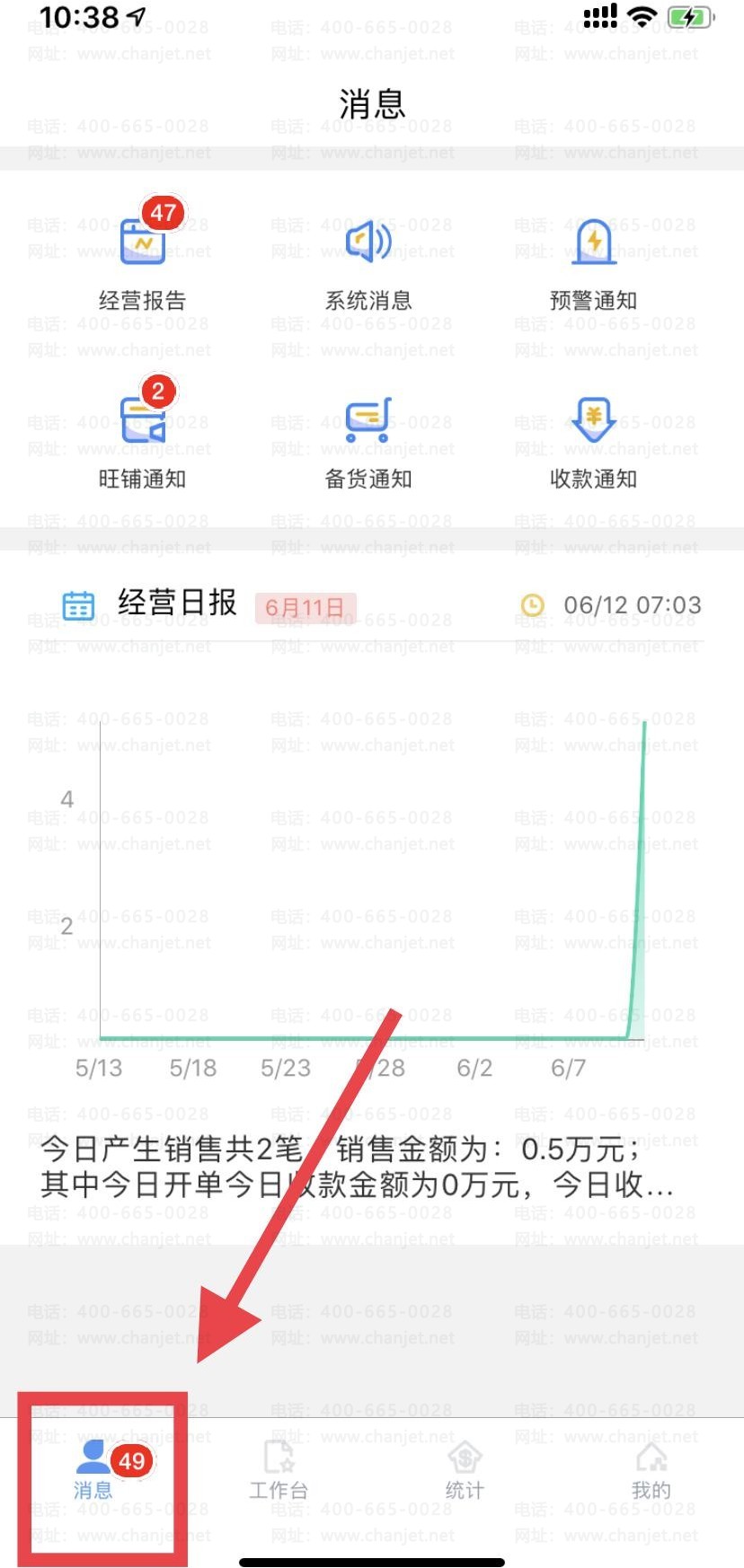This screenshot has height=1568, width=744.
Task: Open the 预警通知 alarm icon
Action: [595, 242]
